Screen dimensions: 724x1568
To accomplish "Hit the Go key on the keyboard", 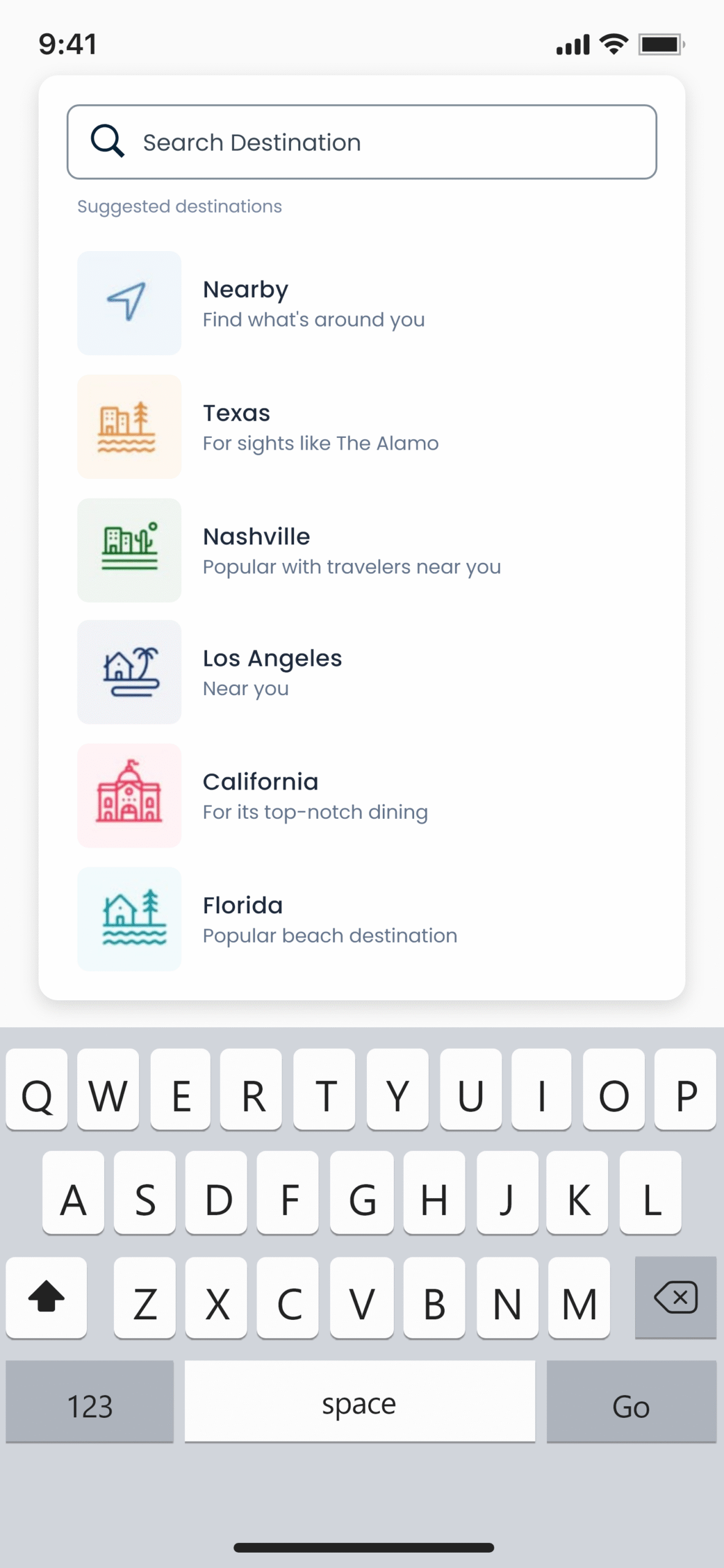I will (x=631, y=1402).
